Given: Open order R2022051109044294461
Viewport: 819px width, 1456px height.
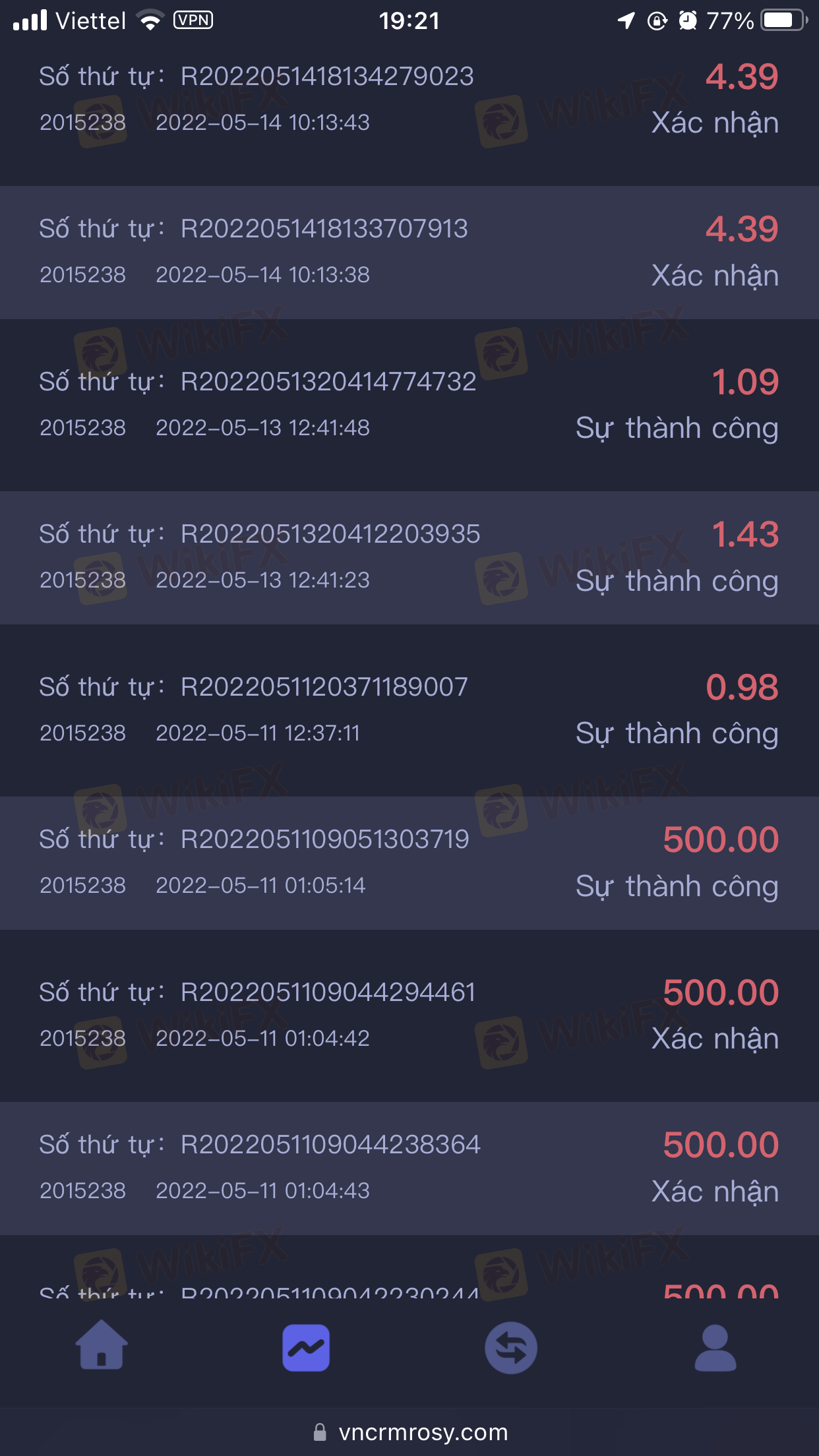Looking at the screenshot, I should (x=409, y=1016).
